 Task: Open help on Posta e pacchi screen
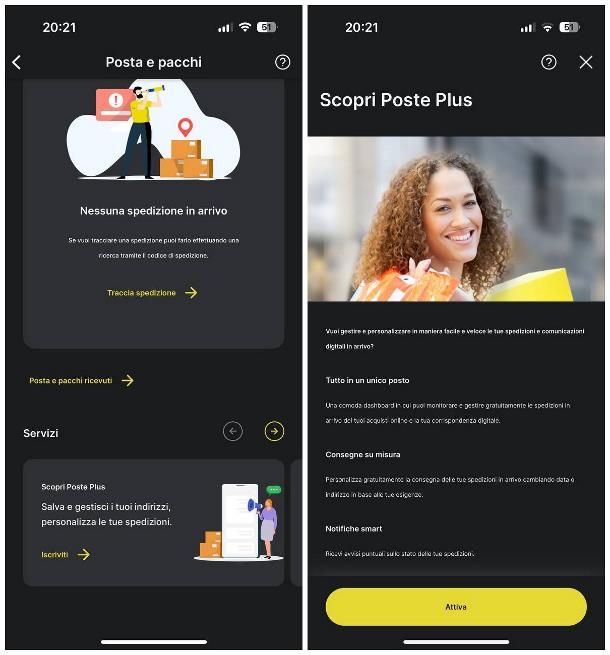point(282,62)
